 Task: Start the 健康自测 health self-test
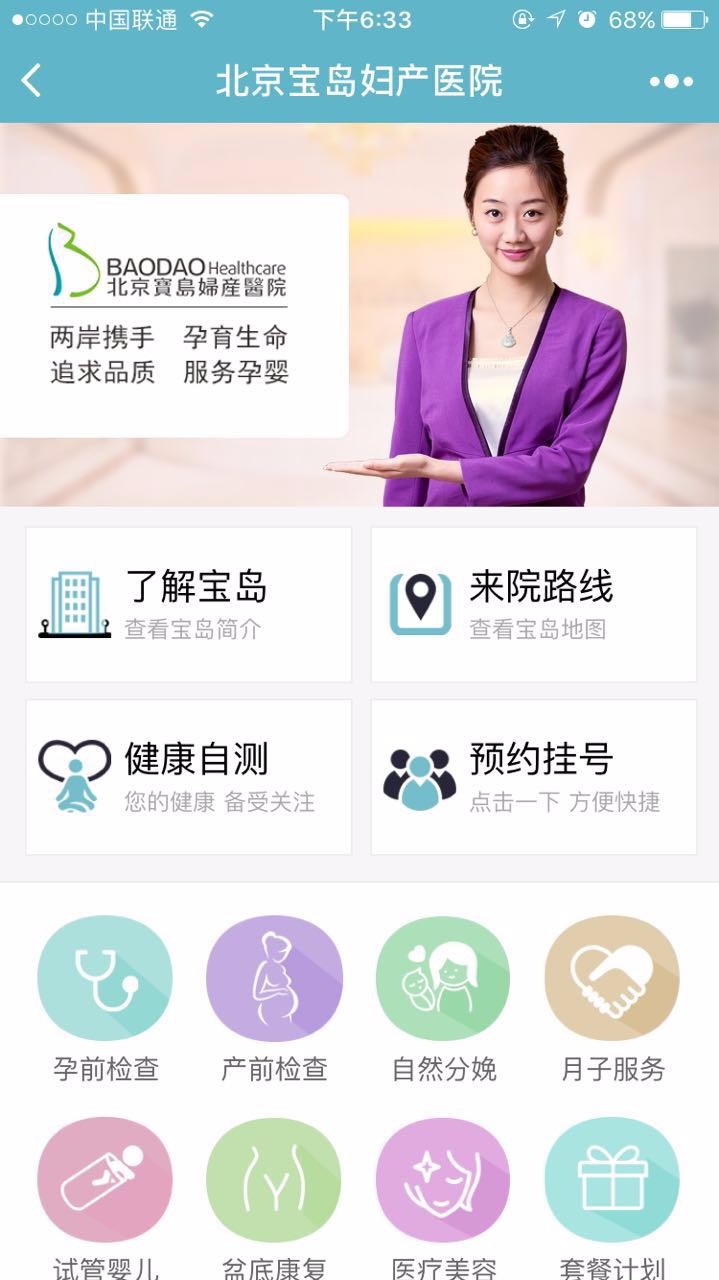tap(189, 777)
